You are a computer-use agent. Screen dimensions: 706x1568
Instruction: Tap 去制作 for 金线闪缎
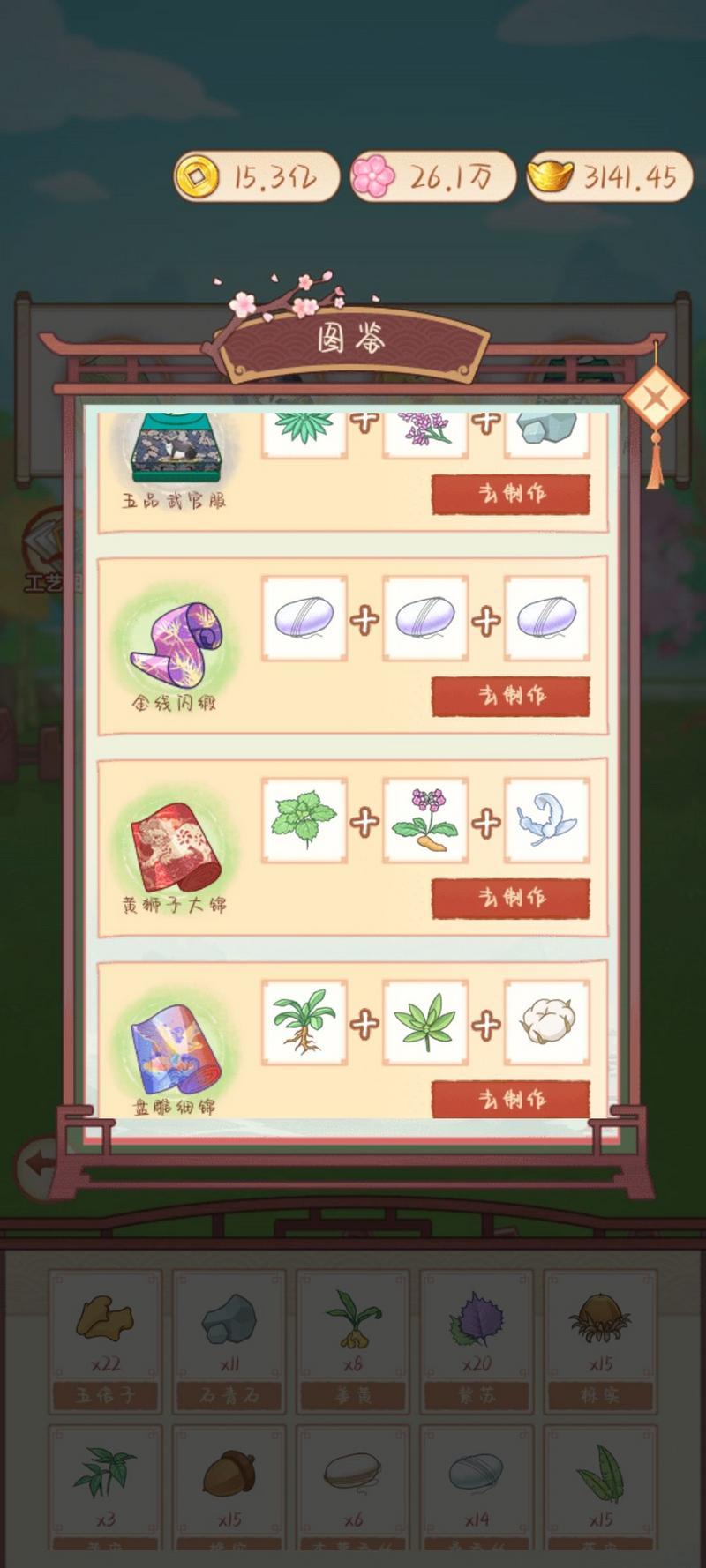pyautogui.click(x=510, y=696)
